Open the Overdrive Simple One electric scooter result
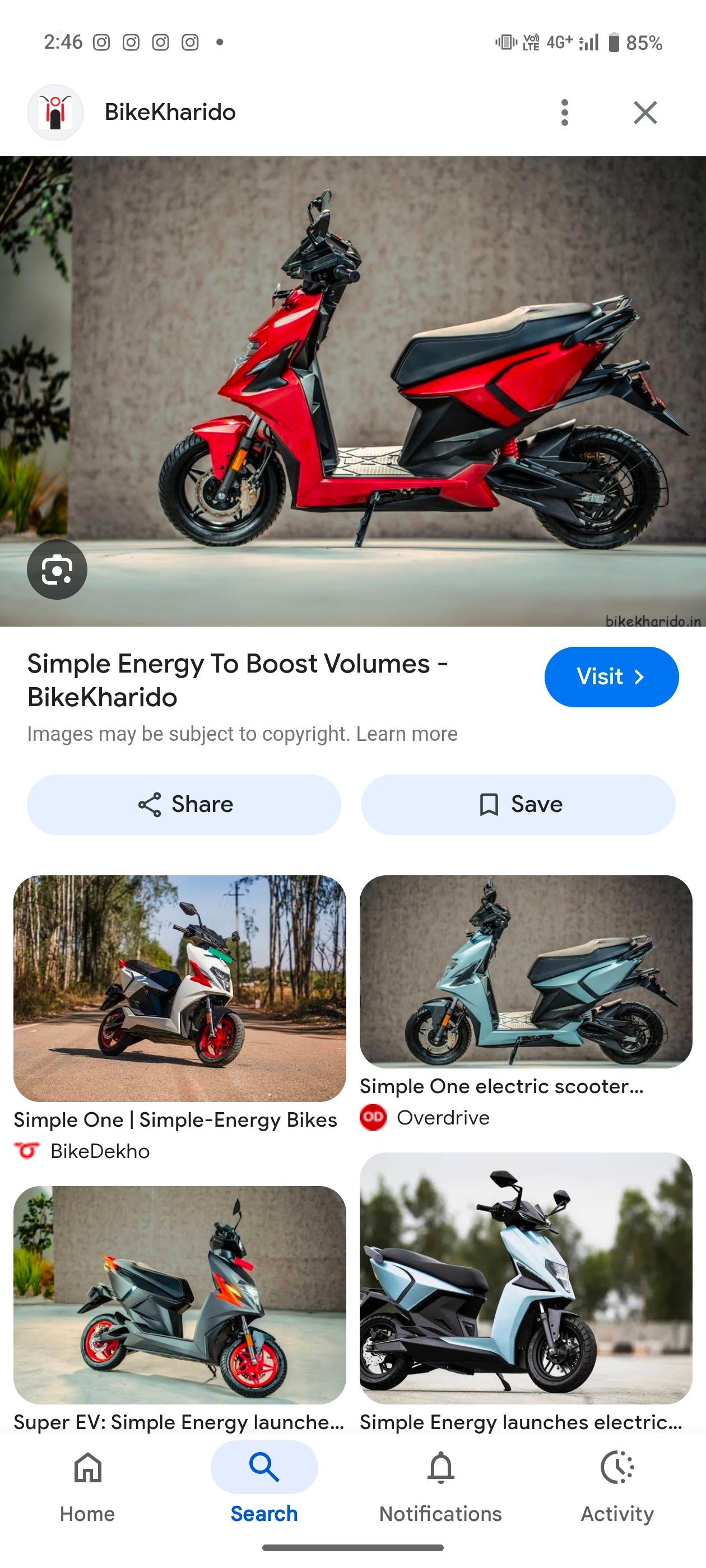706x1568 pixels. (x=526, y=972)
